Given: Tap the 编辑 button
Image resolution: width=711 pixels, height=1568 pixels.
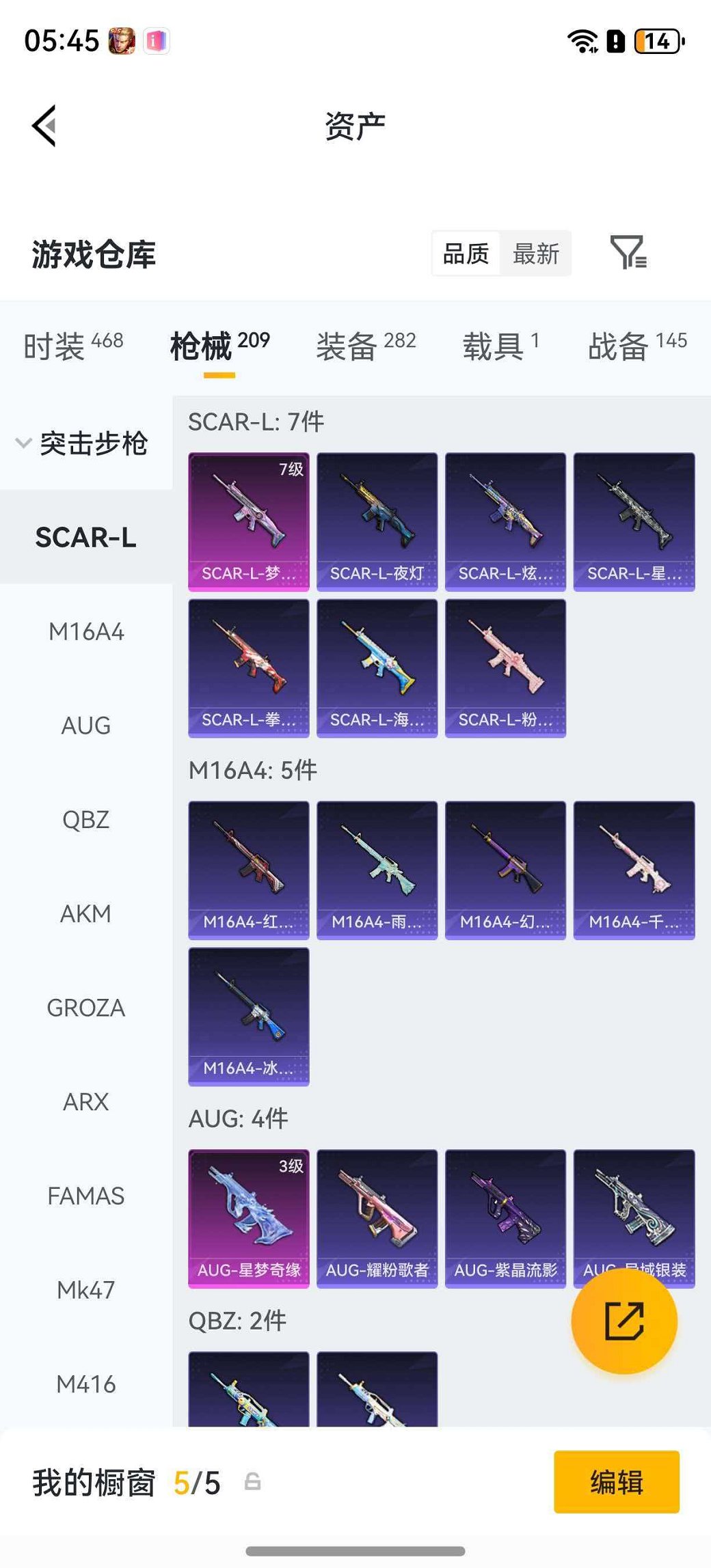Looking at the screenshot, I should click(616, 1481).
